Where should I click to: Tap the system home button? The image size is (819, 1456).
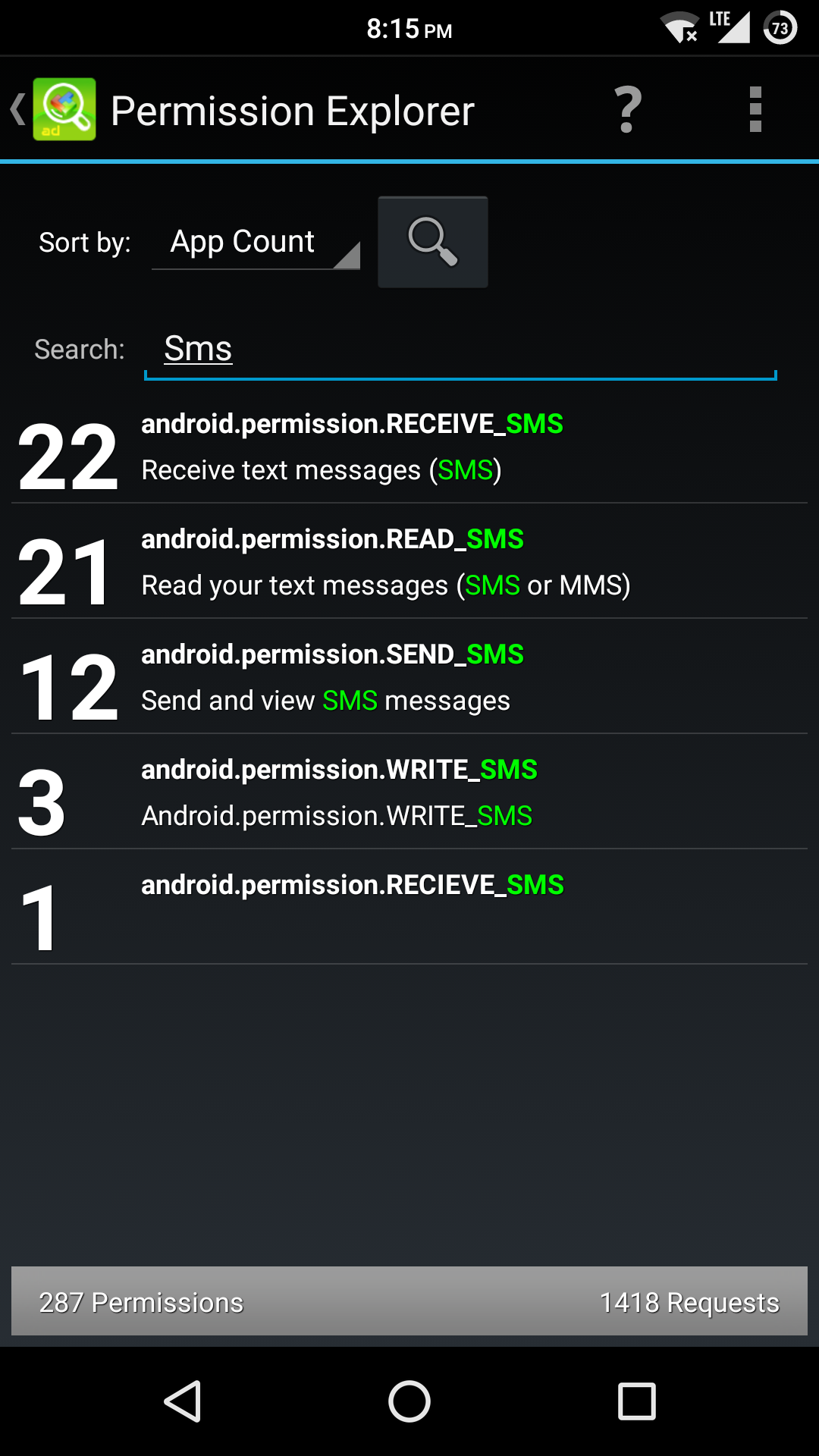click(x=409, y=1401)
